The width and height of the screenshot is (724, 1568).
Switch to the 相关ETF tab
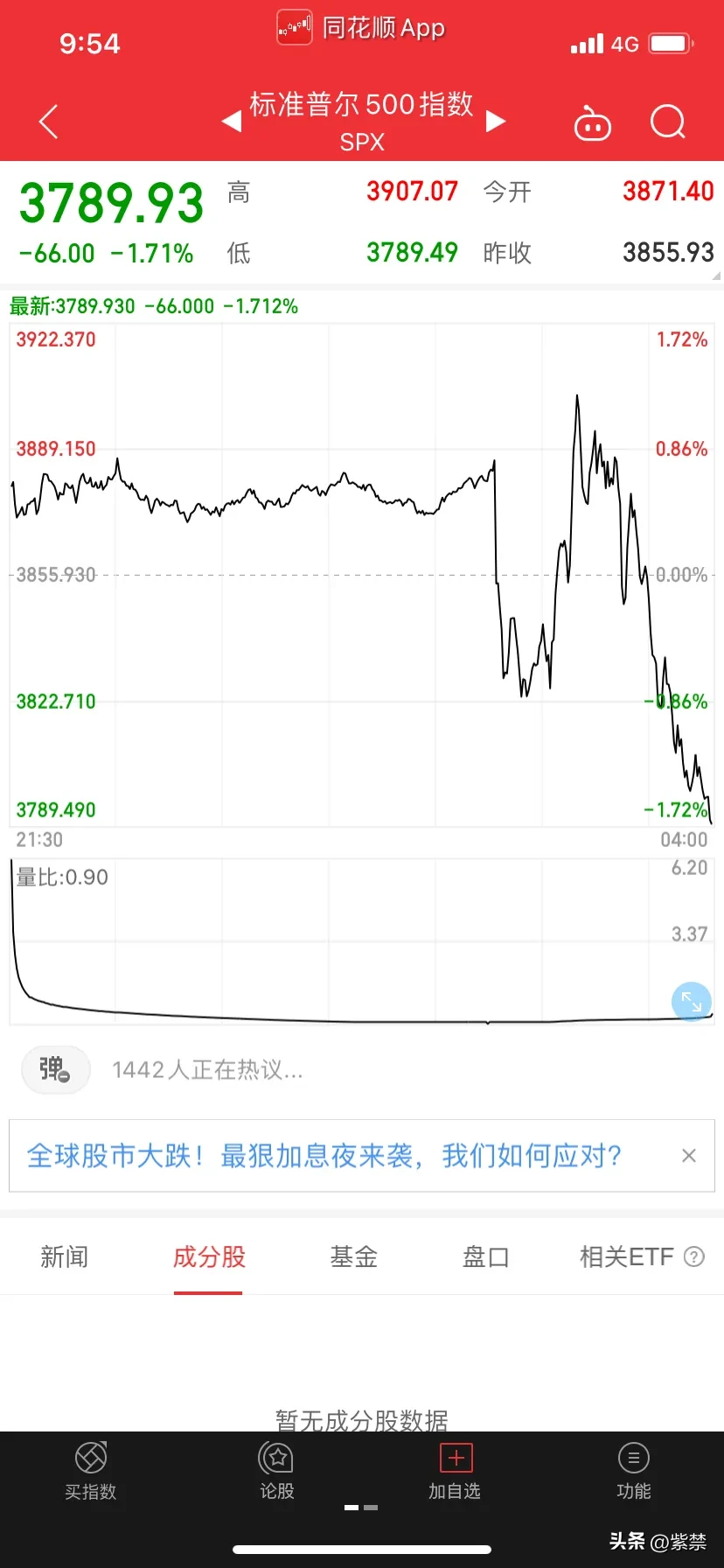coord(627,1257)
